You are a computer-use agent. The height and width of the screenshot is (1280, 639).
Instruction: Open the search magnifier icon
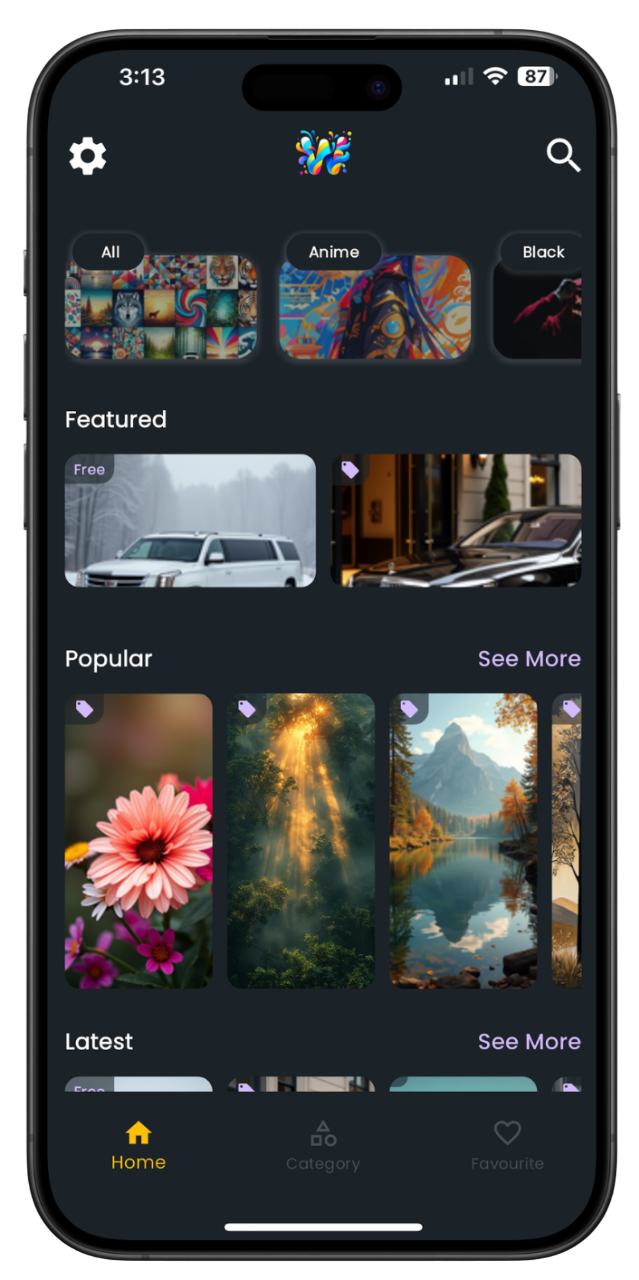(563, 155)
